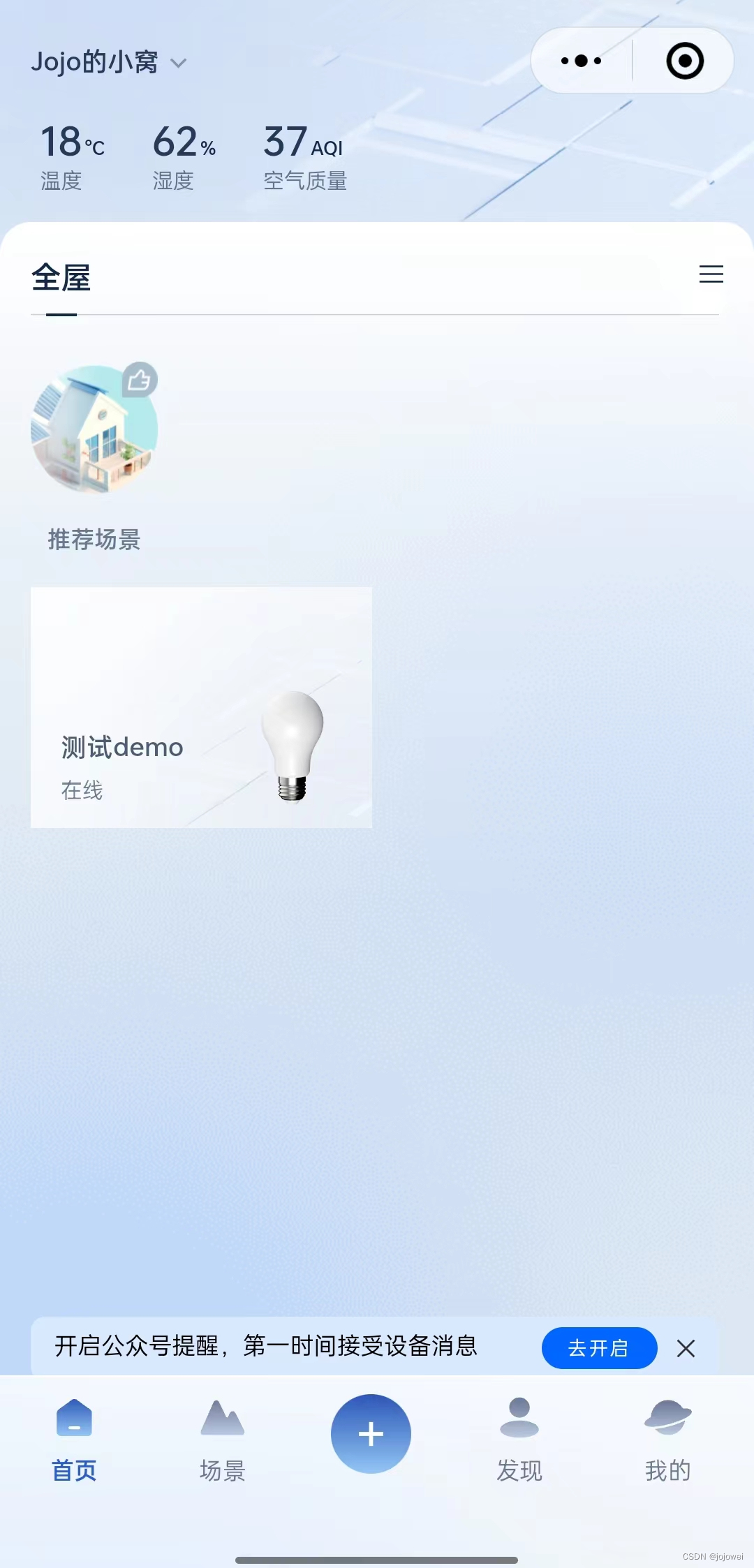754x1568 pixels.
Task: Dismiss the notification banner with X
Action: (x=686, y=1347)
